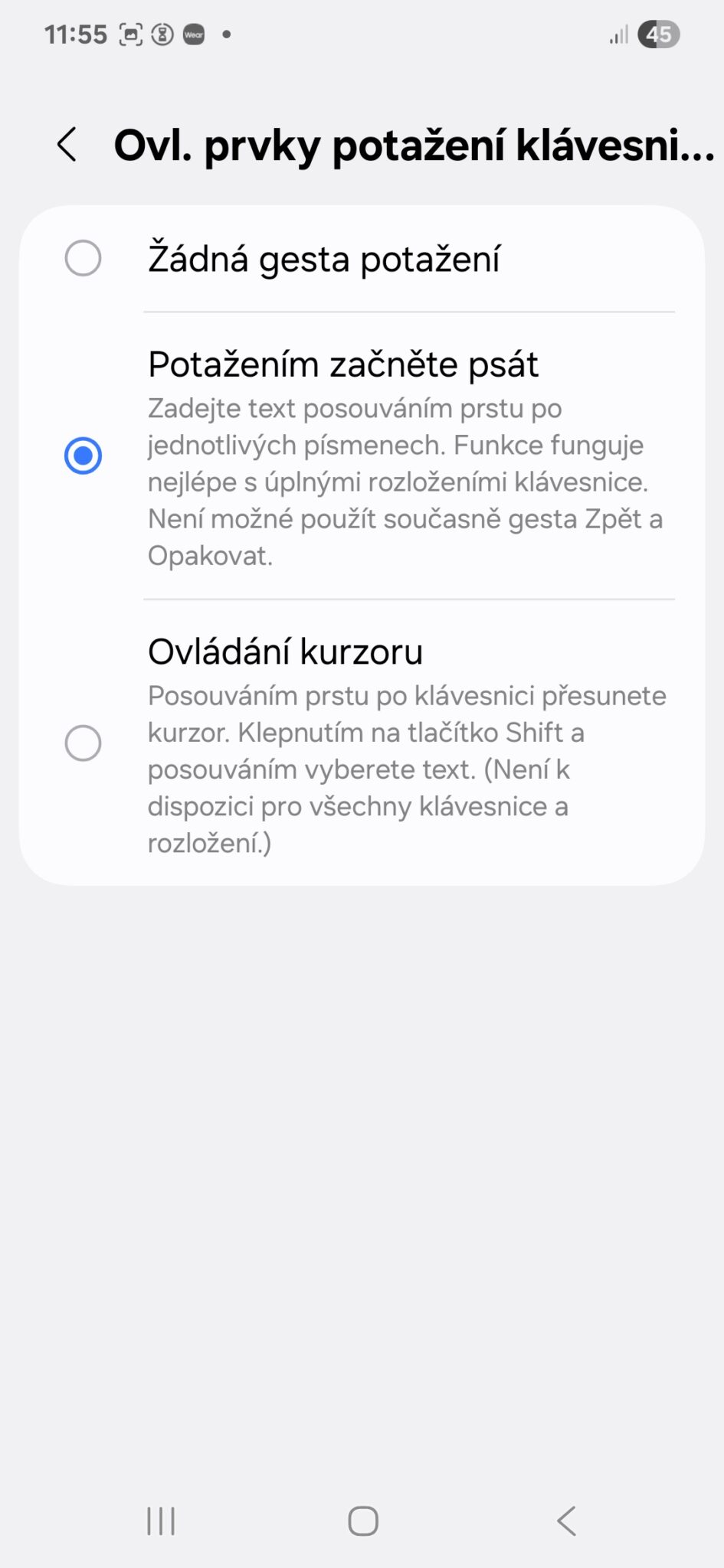
Task: Tap the screen title Ovl. prvky potažení klávesnice
Action: pos(414,144)
